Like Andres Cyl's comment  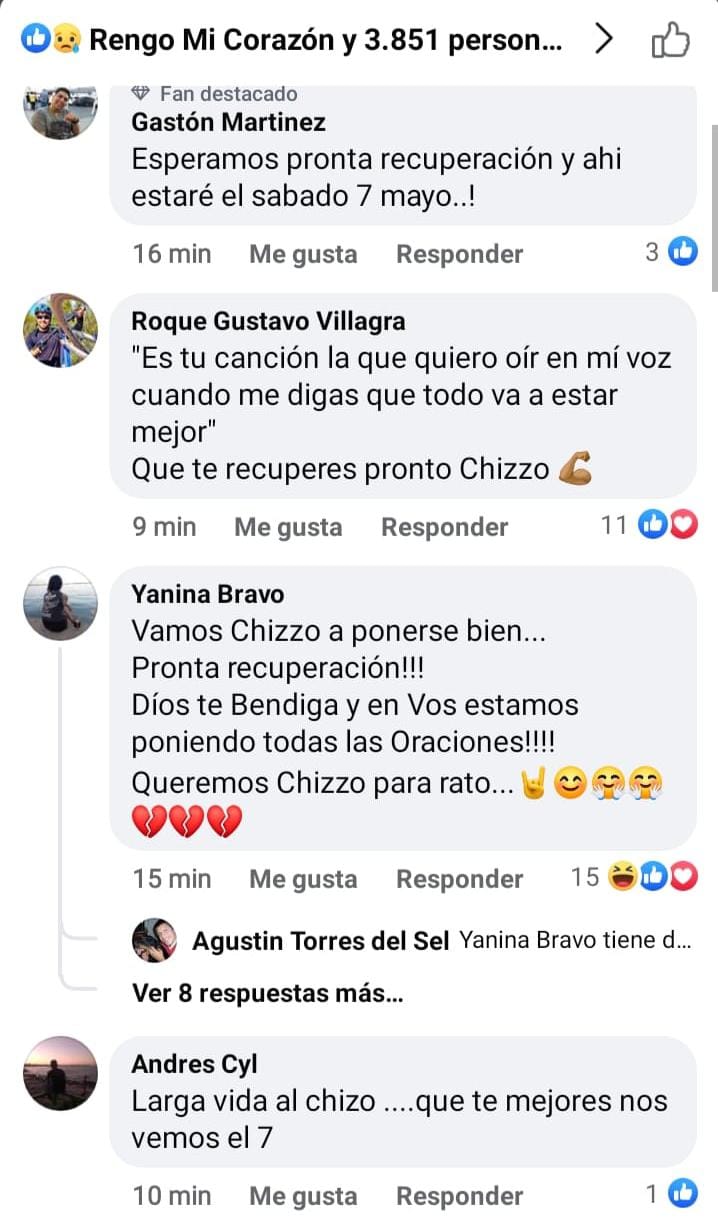[x=302, y=1196]
